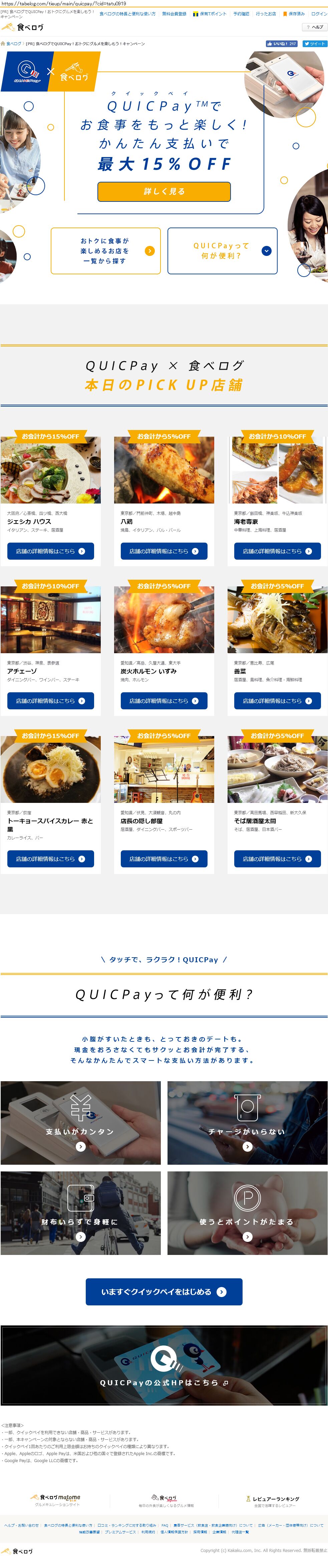Go to 無料会員登録
This screenshot has width=328, height=1568.
[174, 13]
